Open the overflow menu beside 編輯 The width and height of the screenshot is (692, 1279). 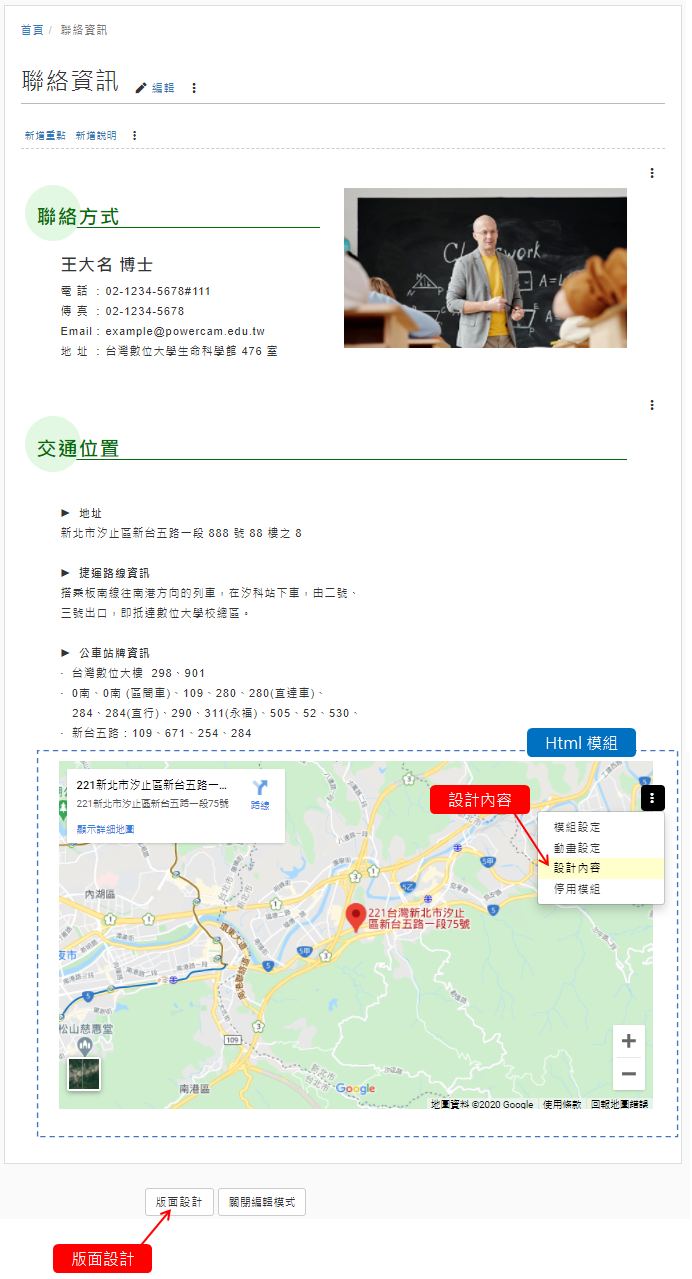[194, 88]
